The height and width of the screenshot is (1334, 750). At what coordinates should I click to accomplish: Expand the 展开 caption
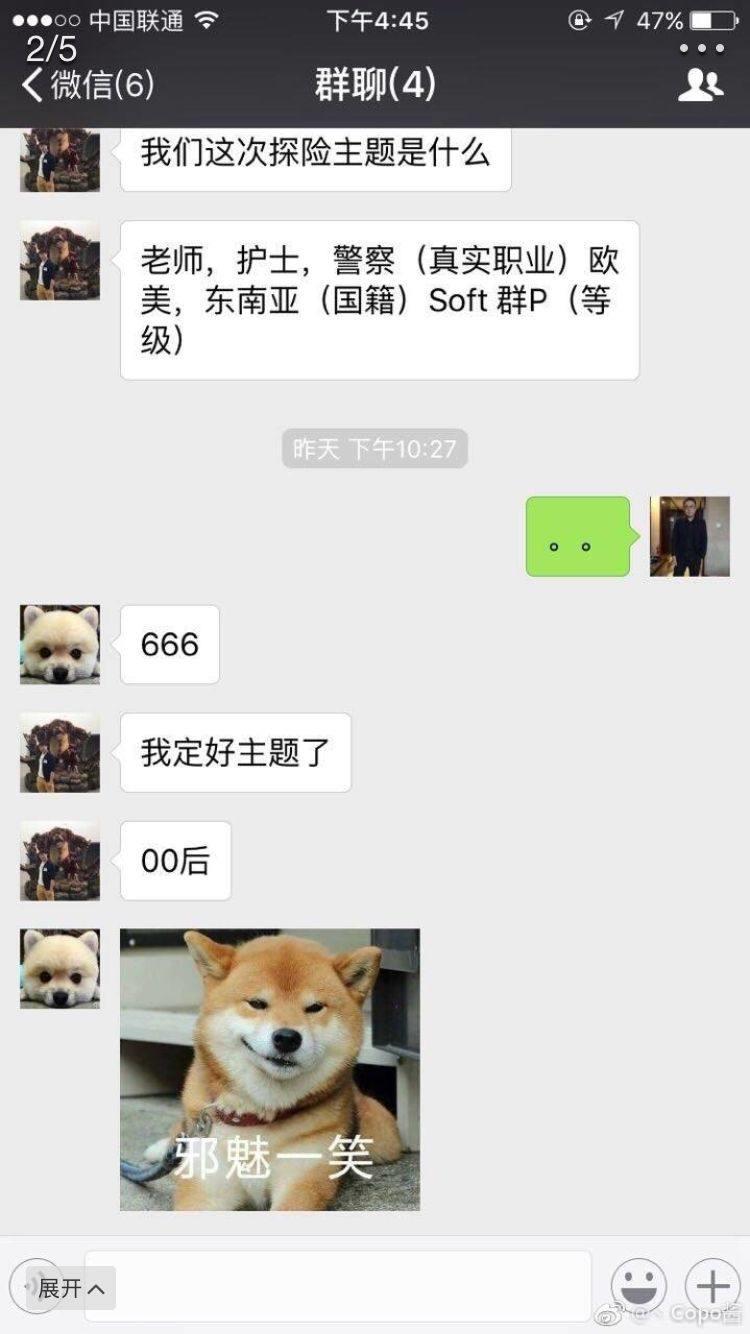click(70, 1288)
